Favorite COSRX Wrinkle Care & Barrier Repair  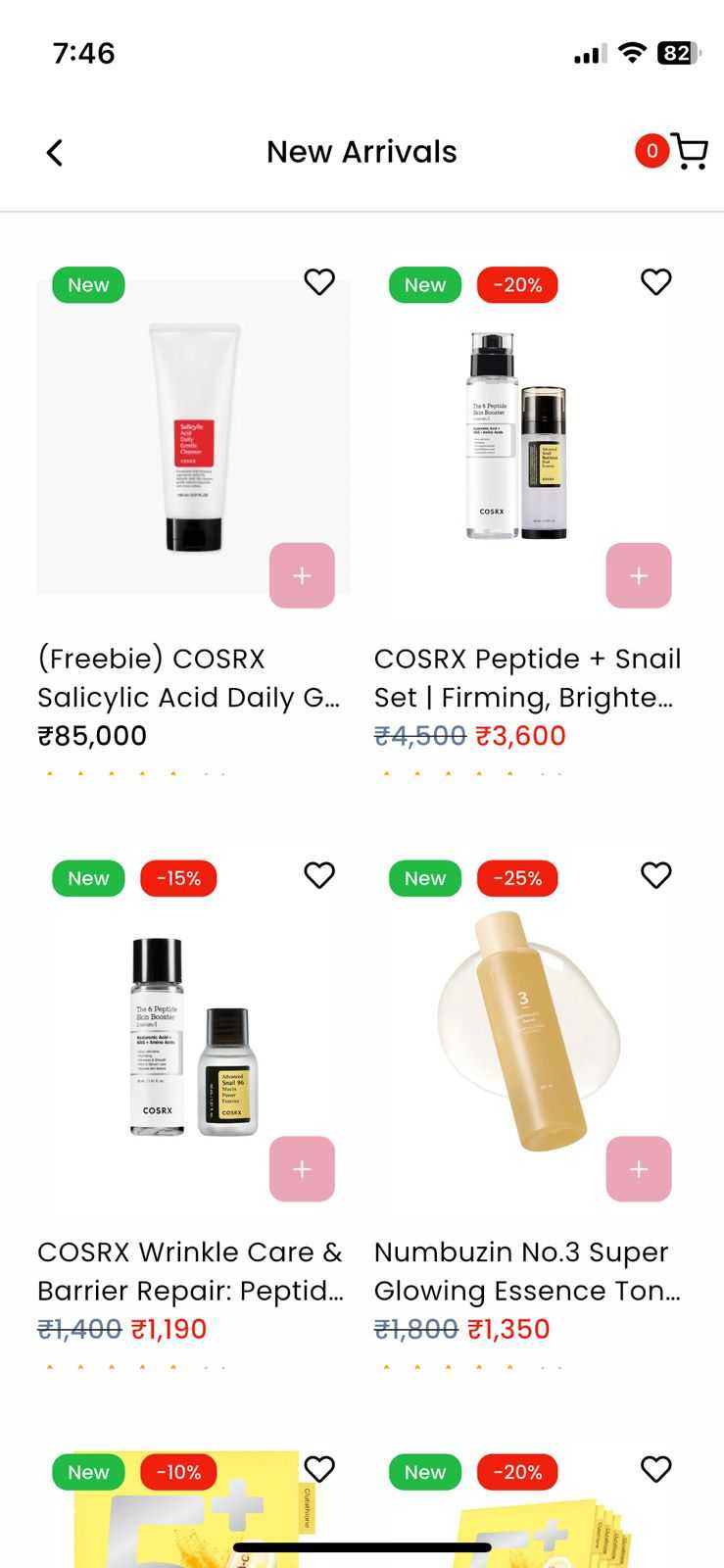(x=319, y=875)
